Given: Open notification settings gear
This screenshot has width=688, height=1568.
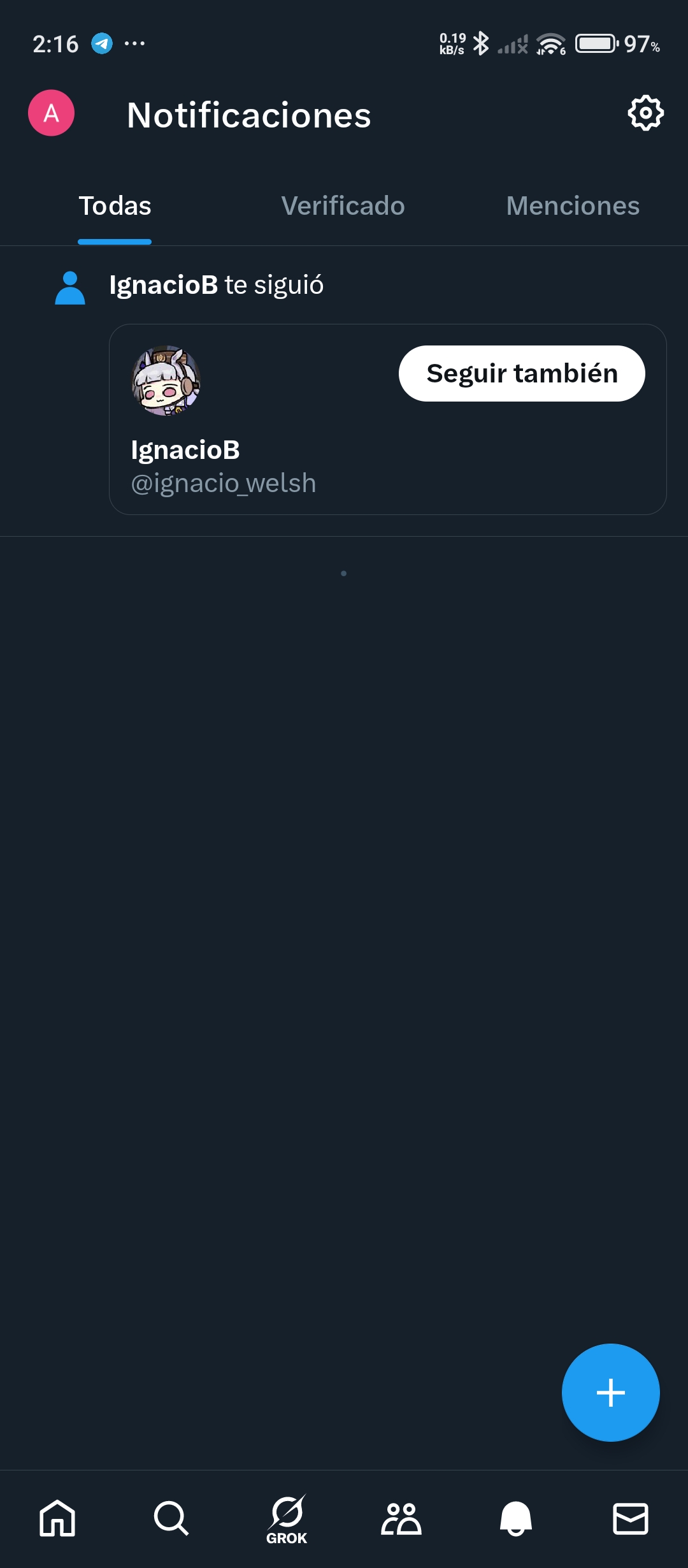Looking at the screenshot, I should [x=645, y=113].
